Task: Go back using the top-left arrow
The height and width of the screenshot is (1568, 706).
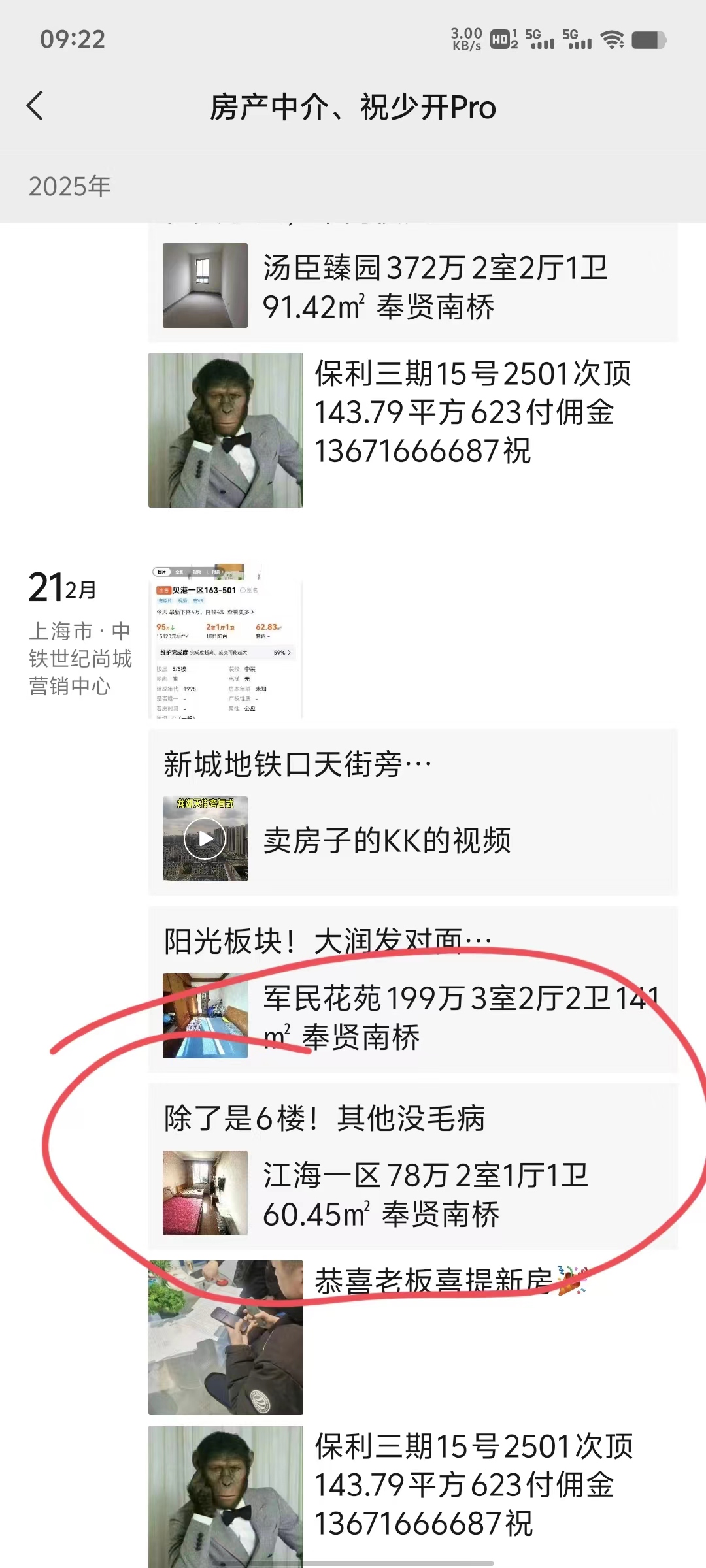Action: tap(35, 106)
